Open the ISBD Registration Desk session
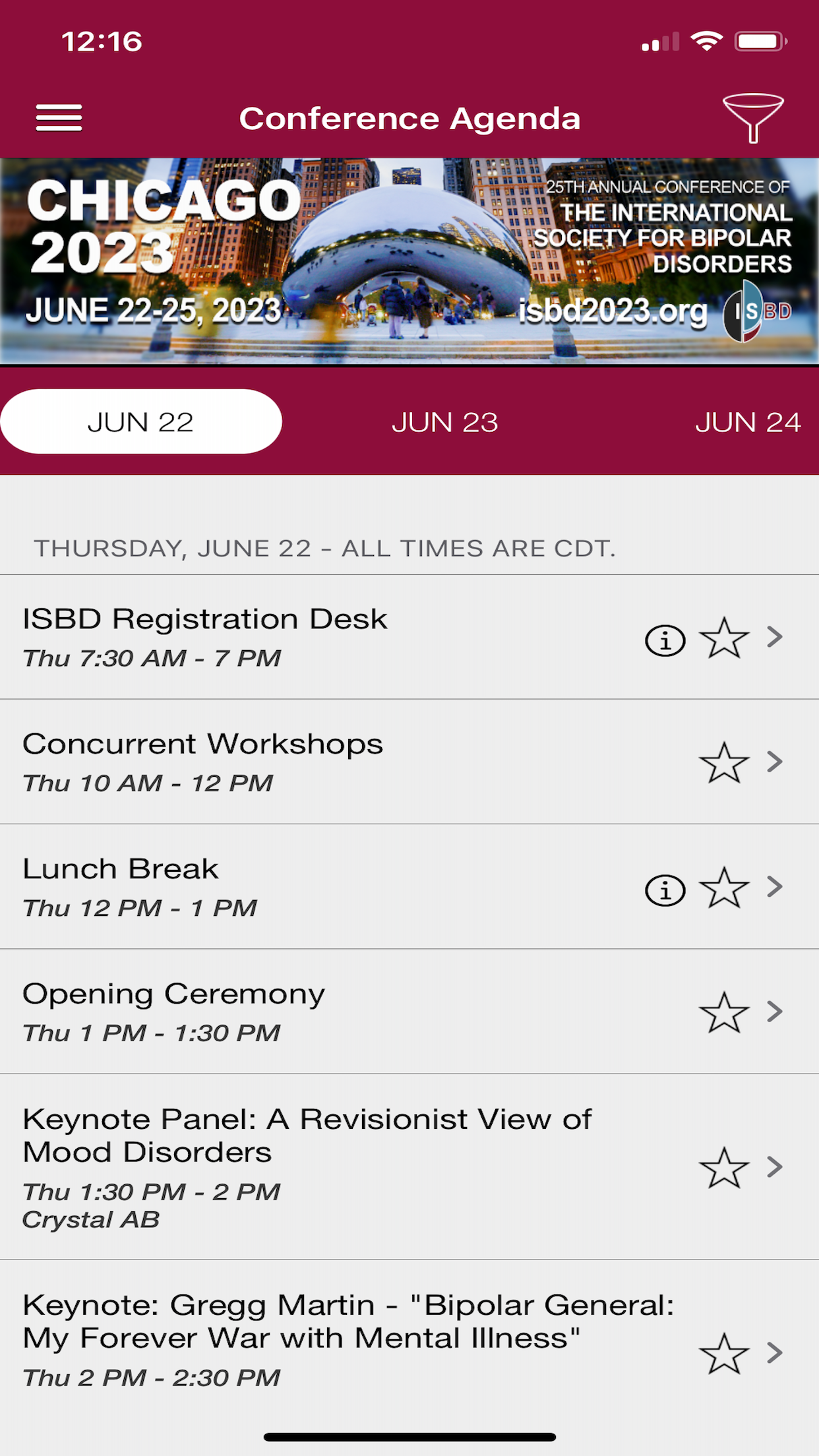Viewport: 819px width, 1456px height. click(264, 637)
